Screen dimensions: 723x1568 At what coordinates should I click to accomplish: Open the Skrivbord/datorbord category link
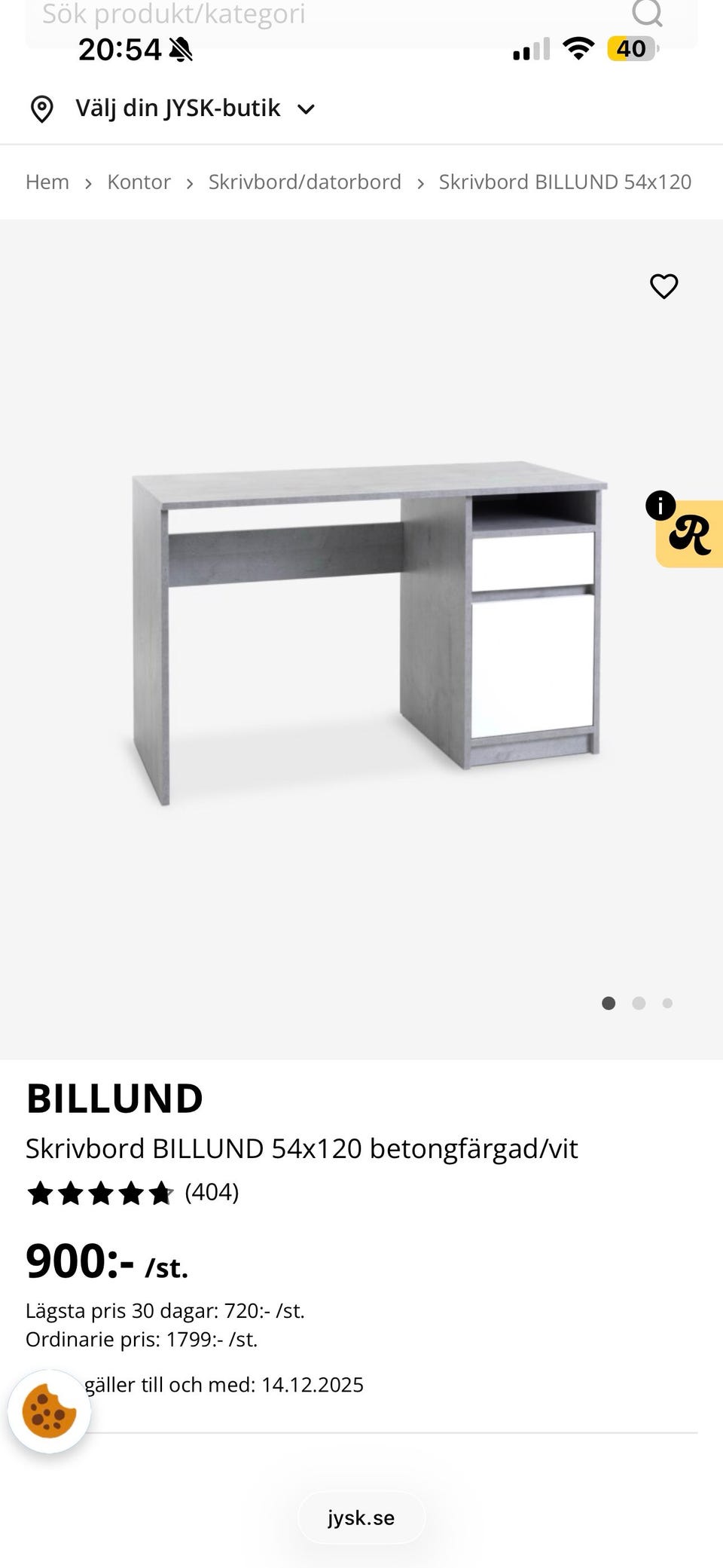(304, 182)
